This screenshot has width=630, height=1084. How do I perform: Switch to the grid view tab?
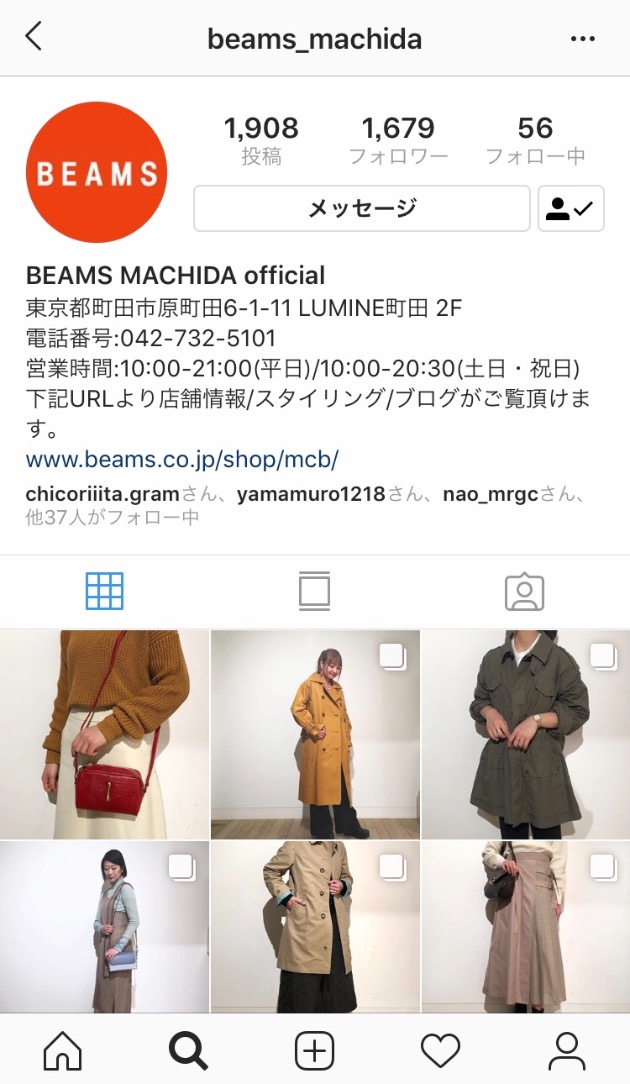tap(104, 591)
